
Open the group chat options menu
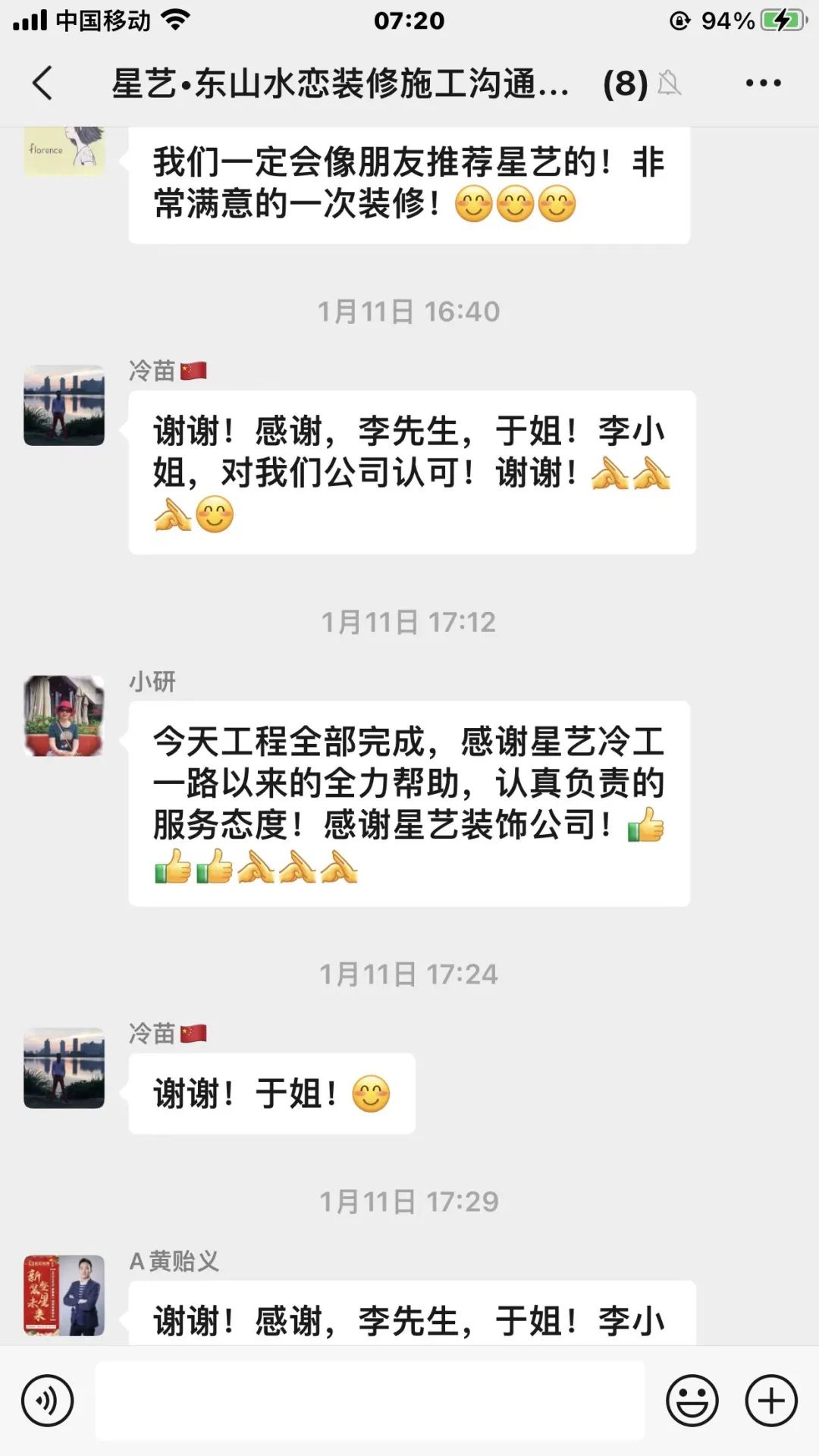[763, 83]
